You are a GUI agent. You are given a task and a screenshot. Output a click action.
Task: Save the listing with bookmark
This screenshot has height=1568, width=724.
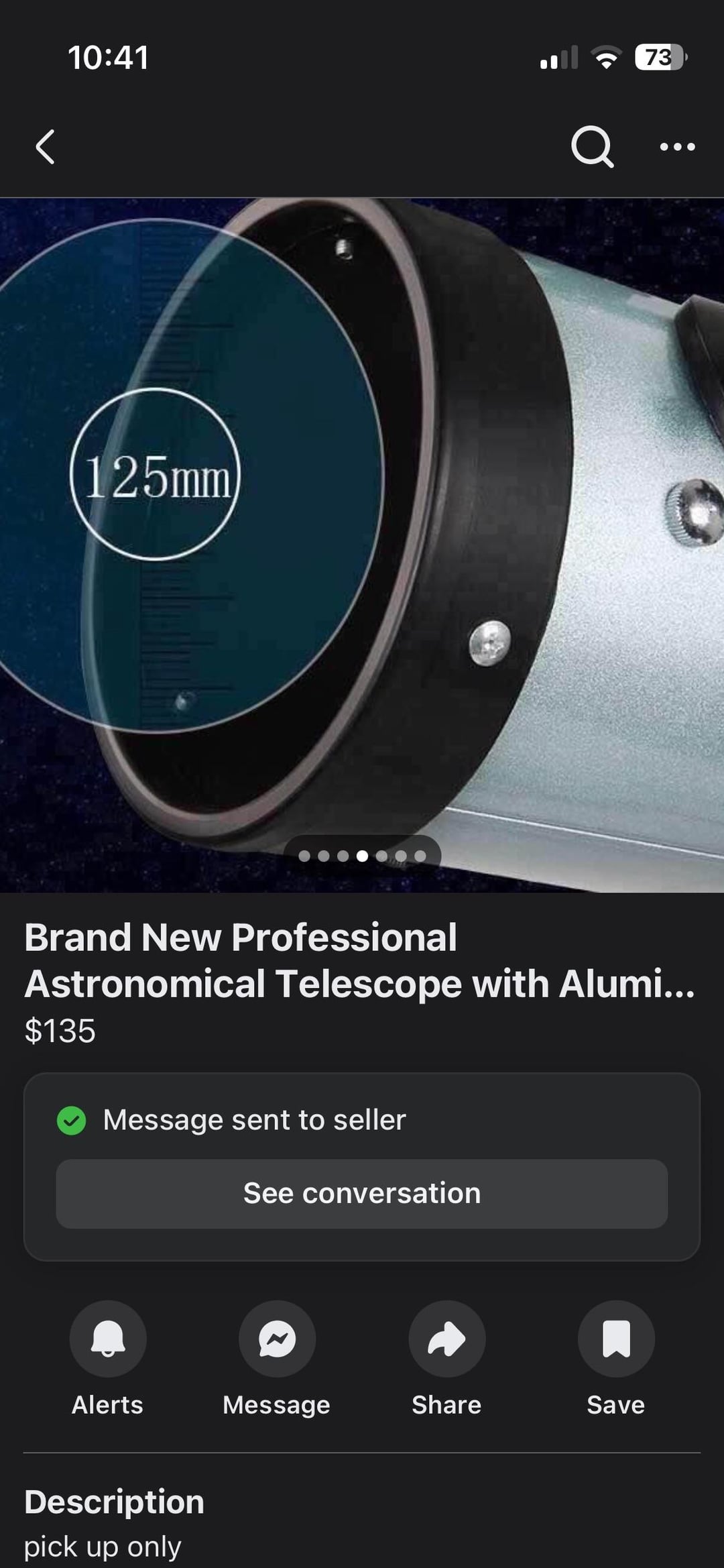tap(615, 1338)
